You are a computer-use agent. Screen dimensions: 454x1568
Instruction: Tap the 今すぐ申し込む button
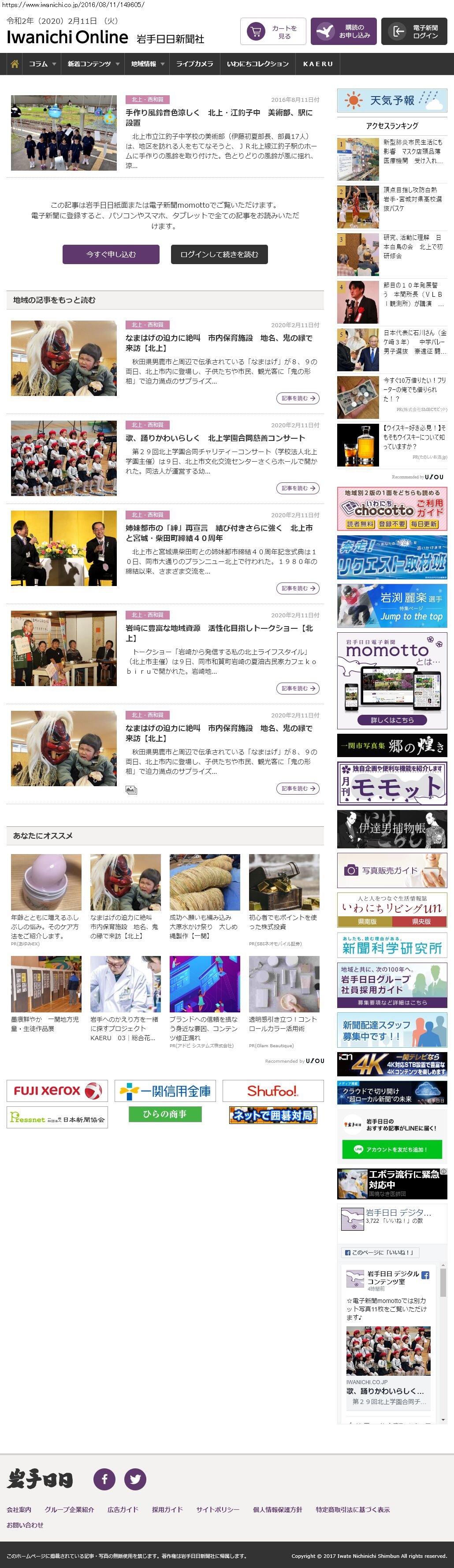pyautogui.click(x=111, y=254)
